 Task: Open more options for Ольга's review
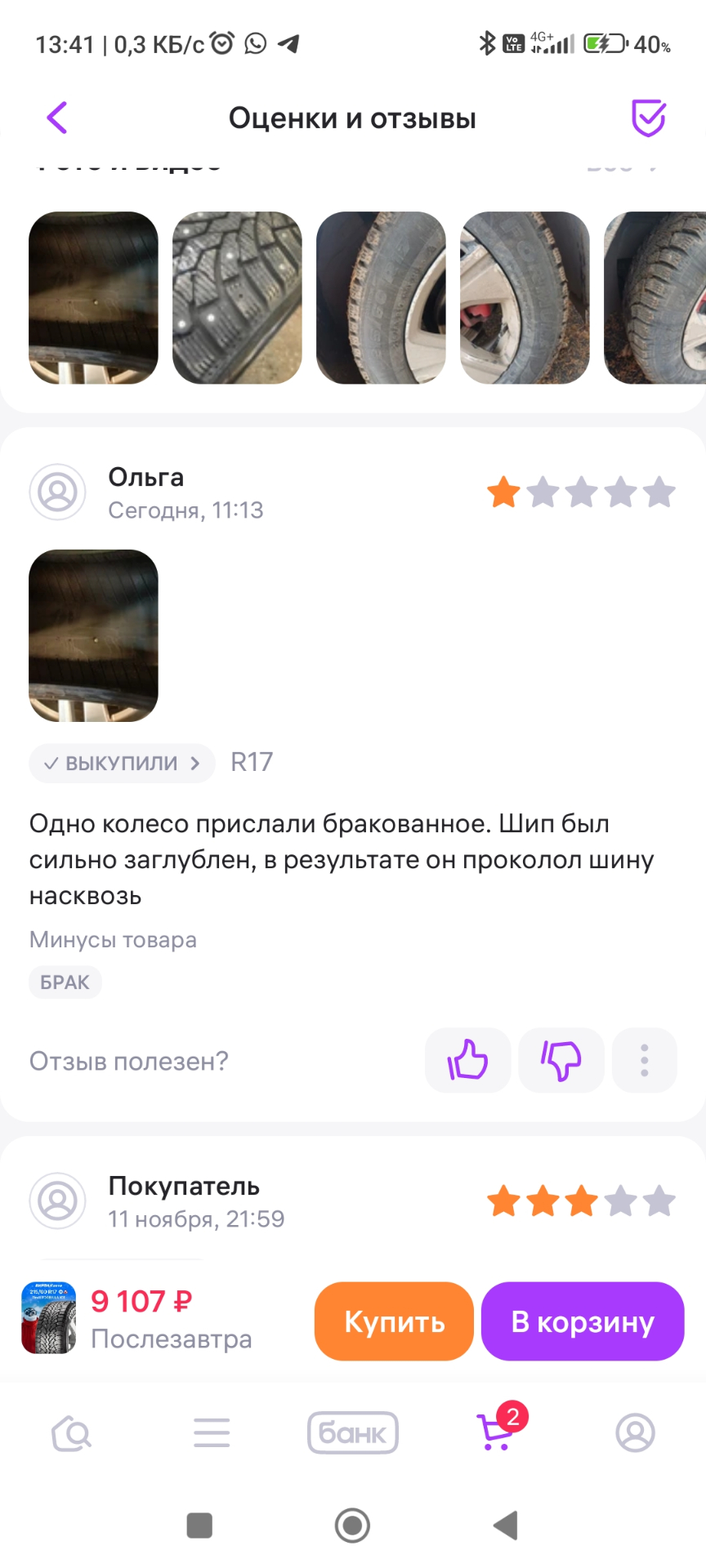coord(645,1060)
